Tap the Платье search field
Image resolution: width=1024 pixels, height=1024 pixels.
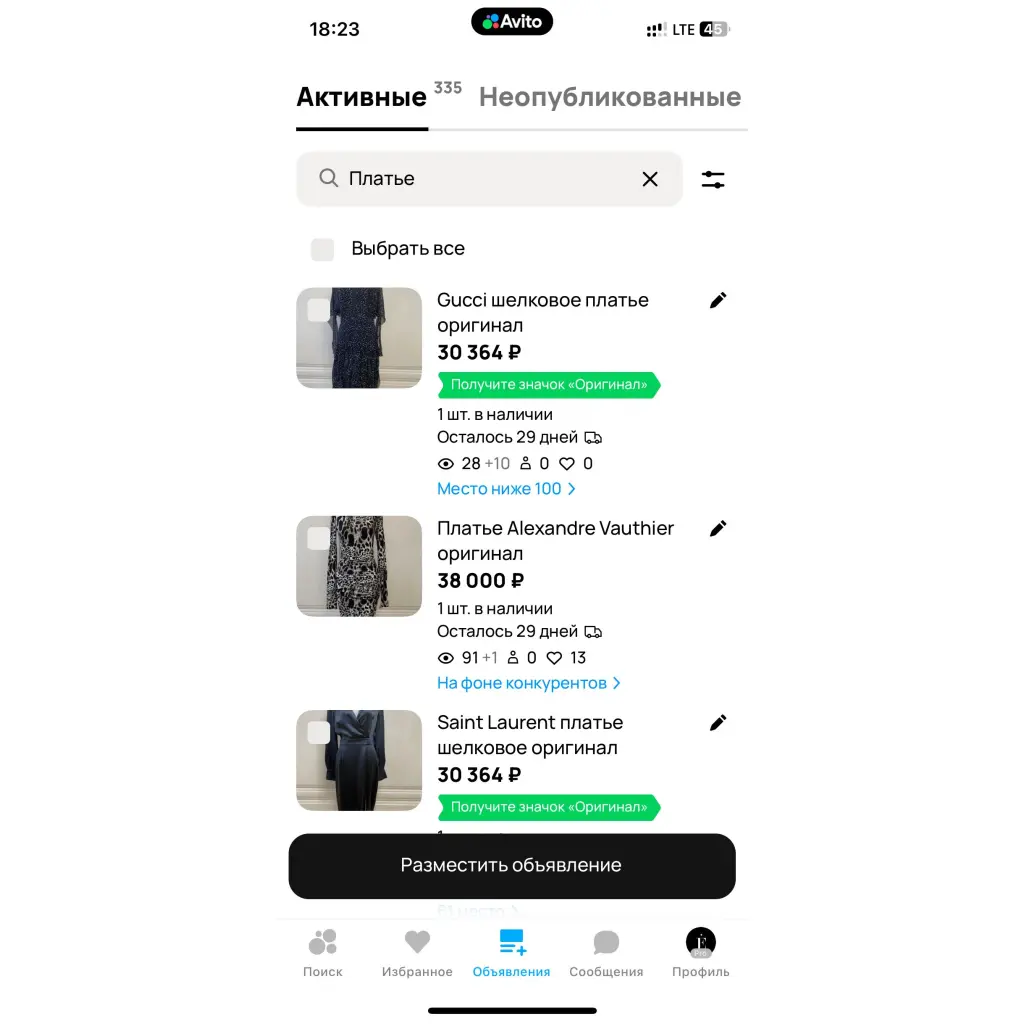(480, 179)
